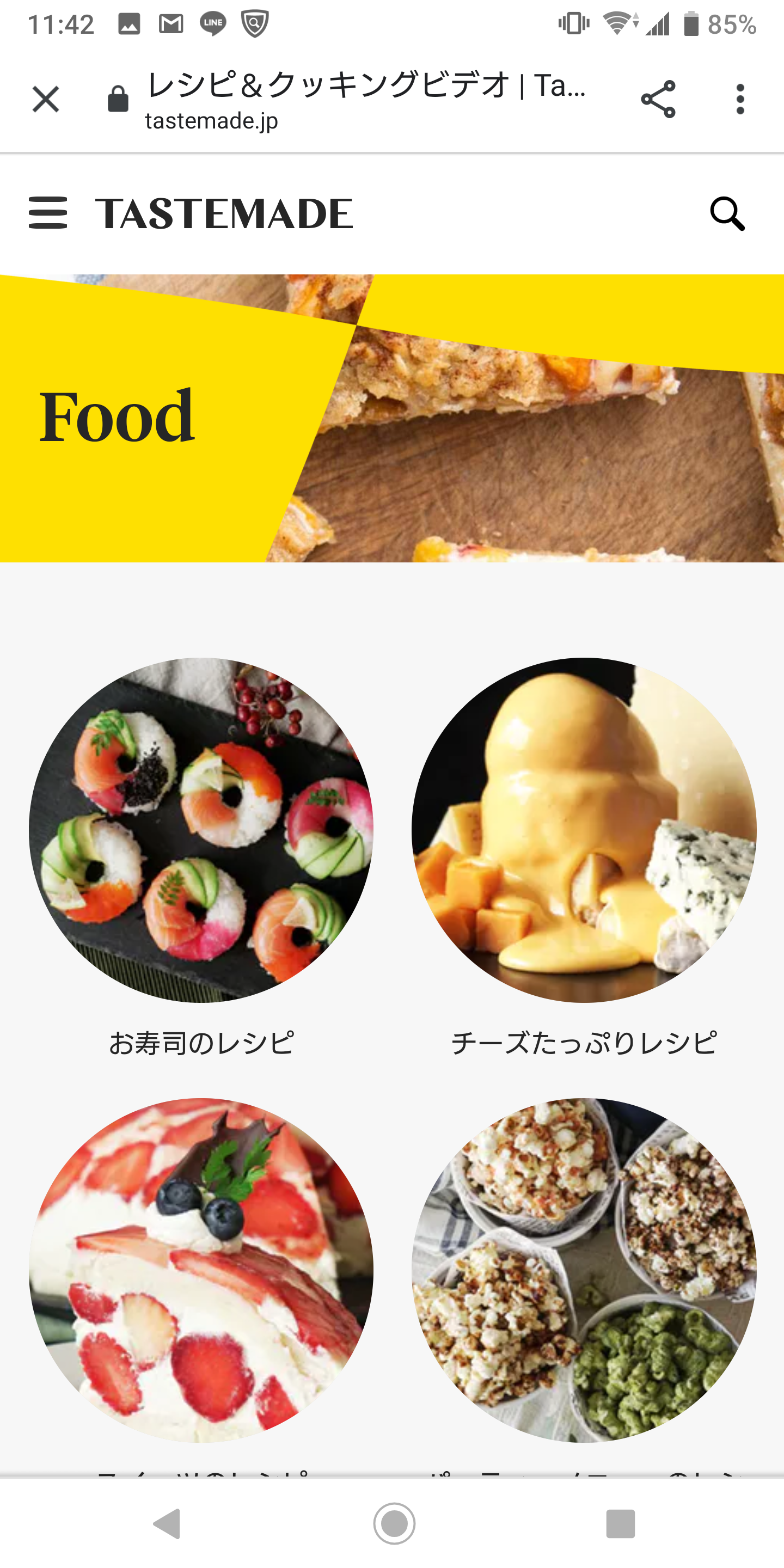Open the strawberry cake sweets category
This screenshot has height=1568, width=784.
pos(201,1270)
